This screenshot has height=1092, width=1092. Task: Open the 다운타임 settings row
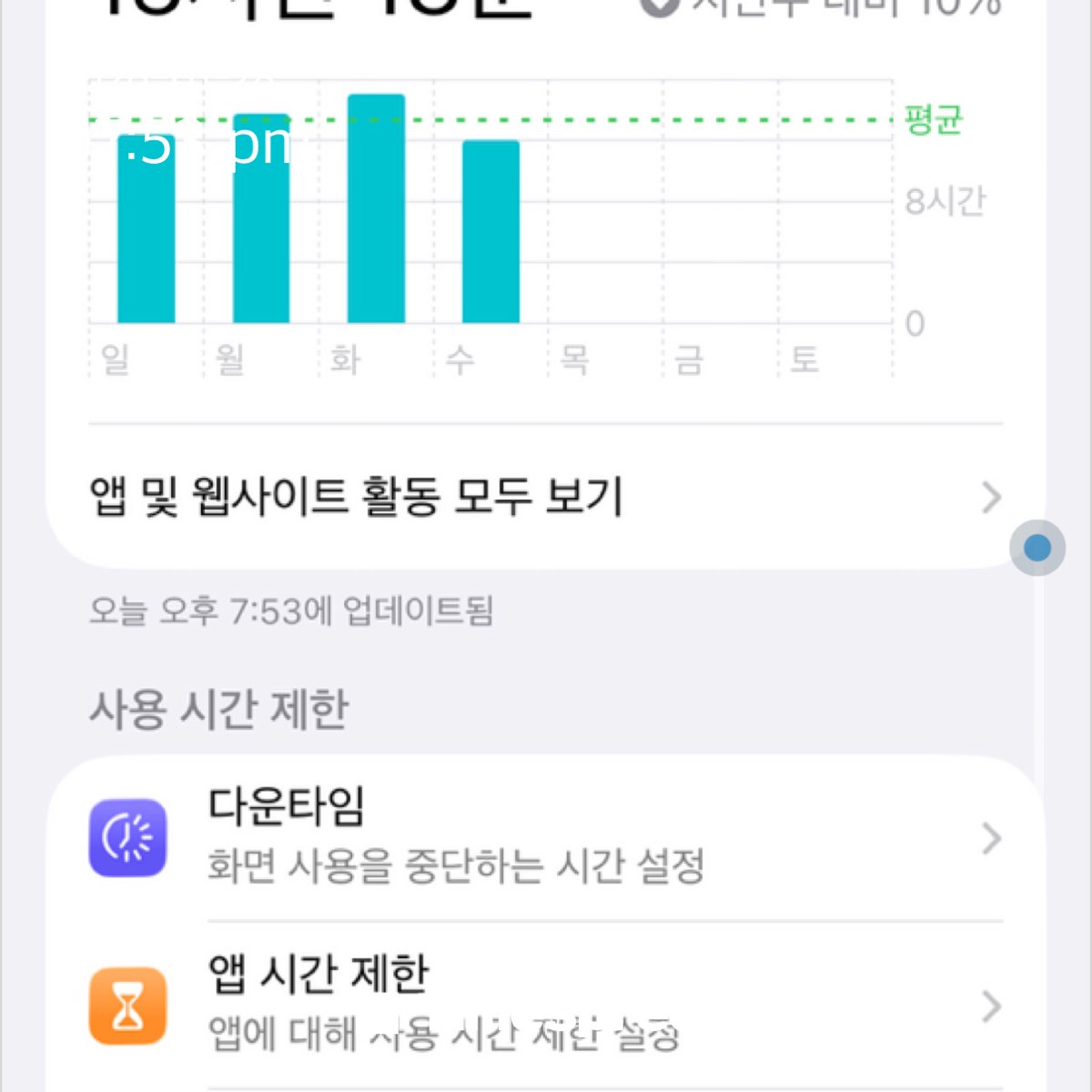544,837
